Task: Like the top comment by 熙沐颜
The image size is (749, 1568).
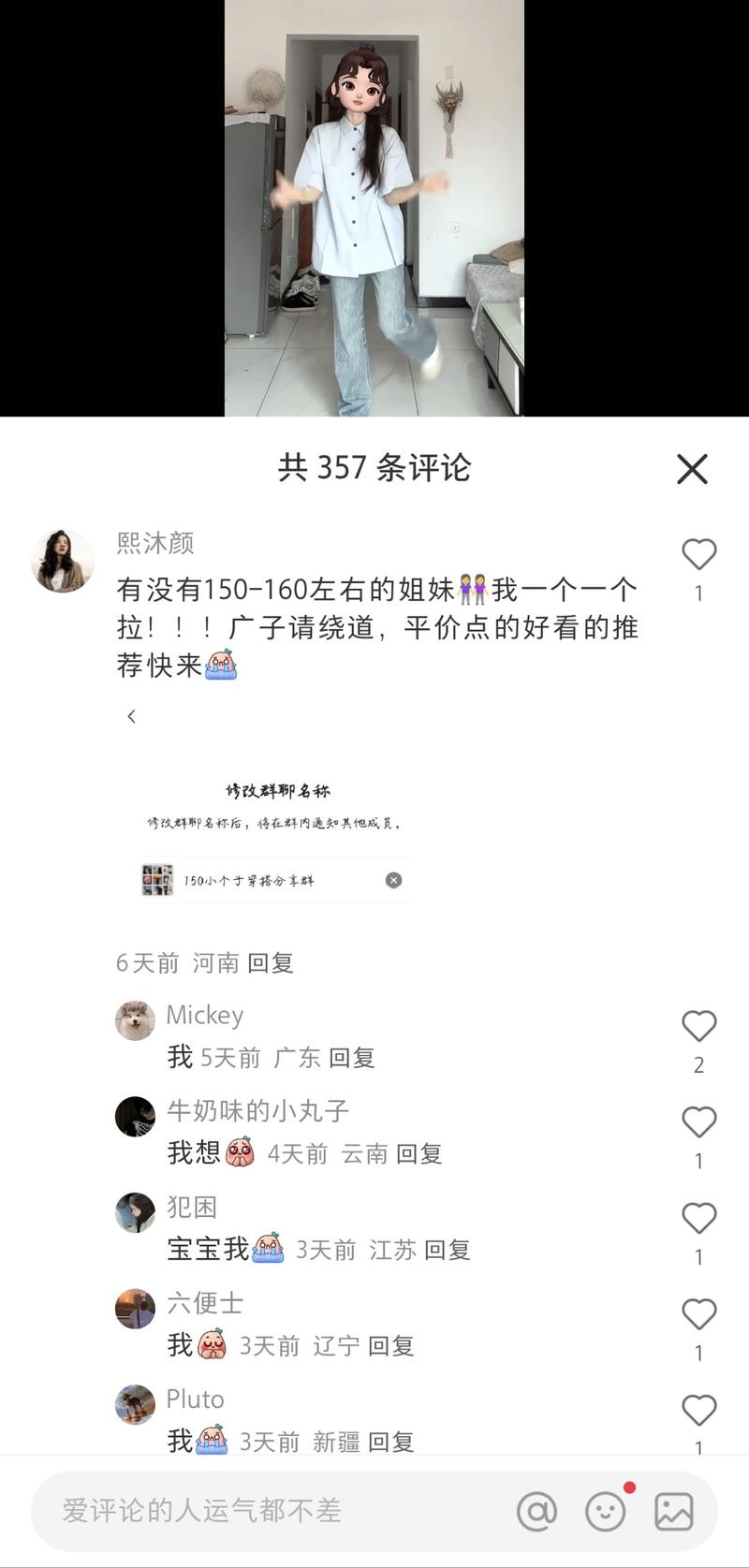Action: point(699,553)
